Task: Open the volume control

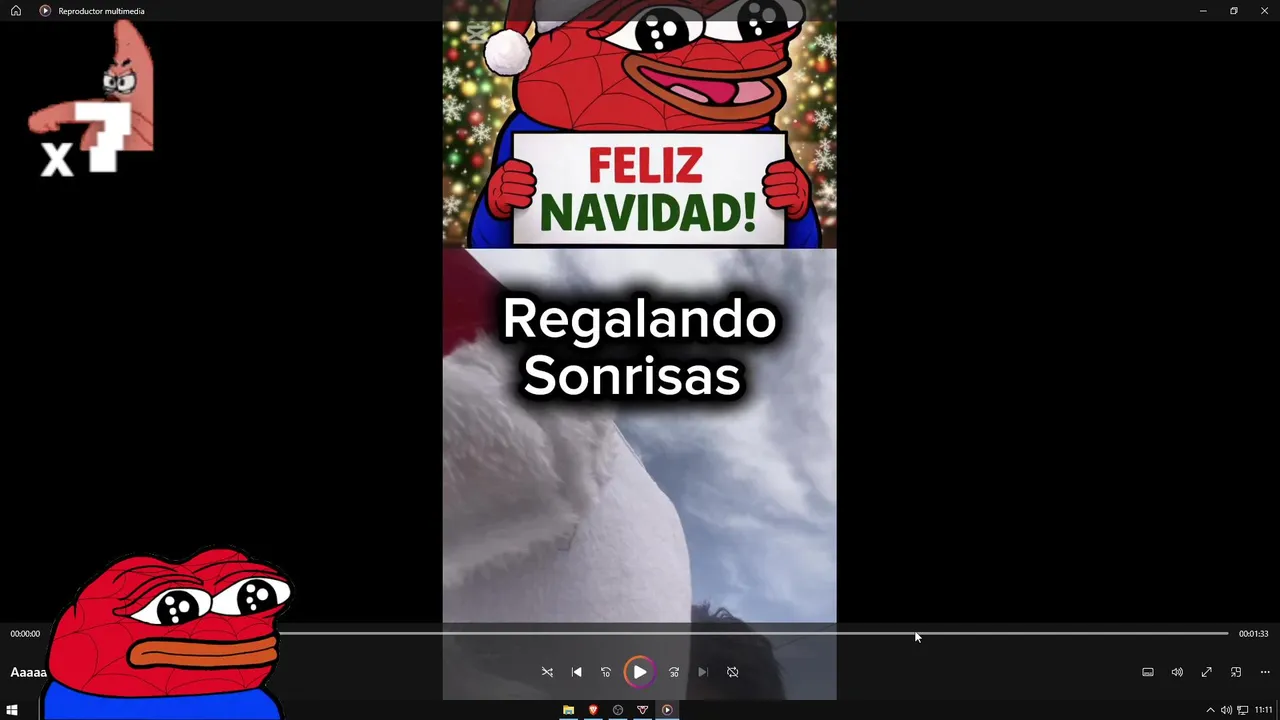Action: point(1177,672)
